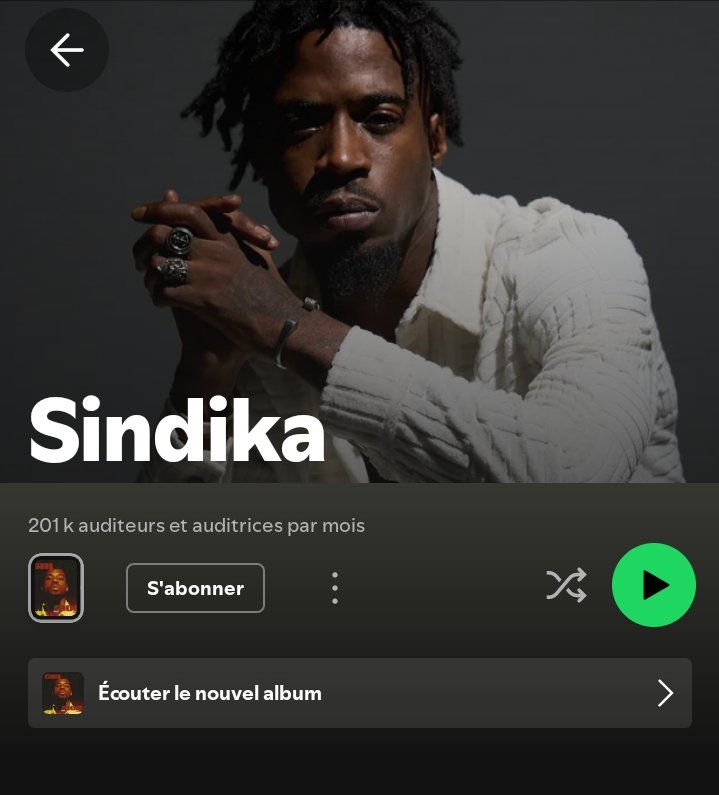
Task: Go back with the arrow icon
Action: point(67,50)
